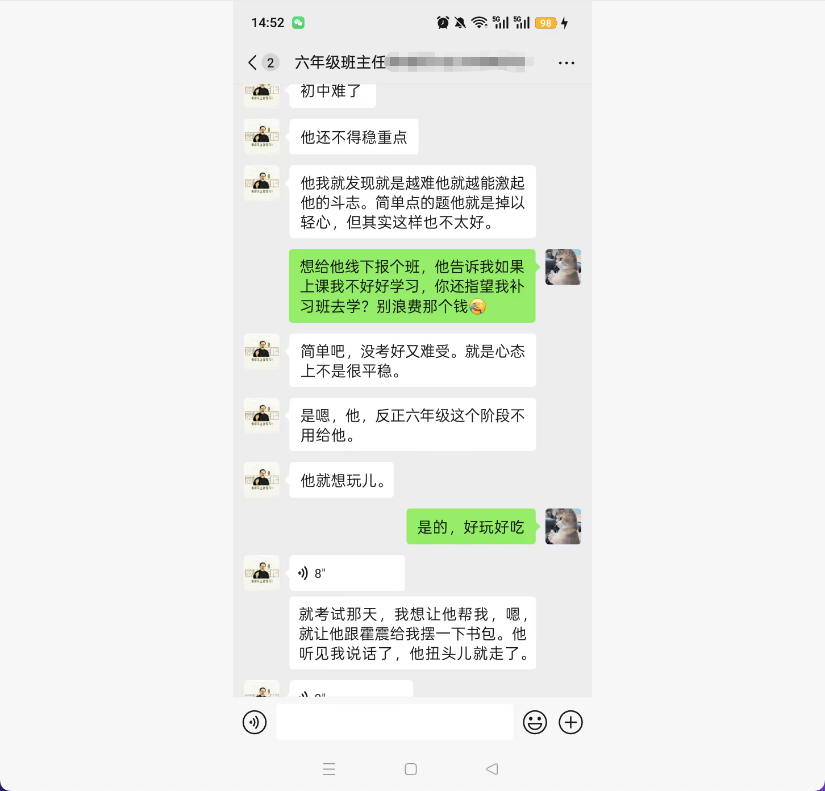
Task: Open the chat's three-dot options menu
Action: tap(566, 63)
